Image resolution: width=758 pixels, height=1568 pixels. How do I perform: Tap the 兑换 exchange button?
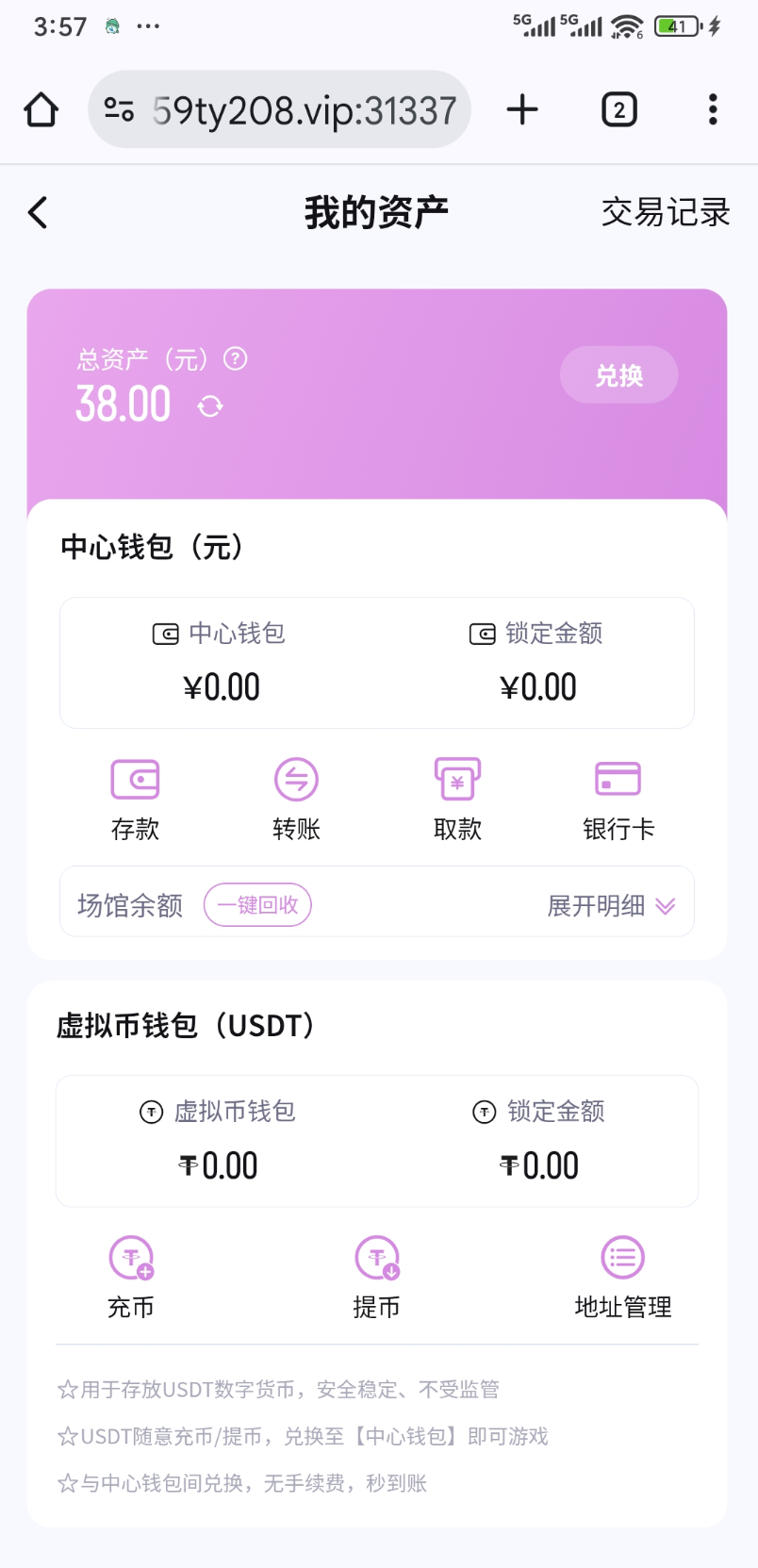pyautogui.click(x=618, y=375)
